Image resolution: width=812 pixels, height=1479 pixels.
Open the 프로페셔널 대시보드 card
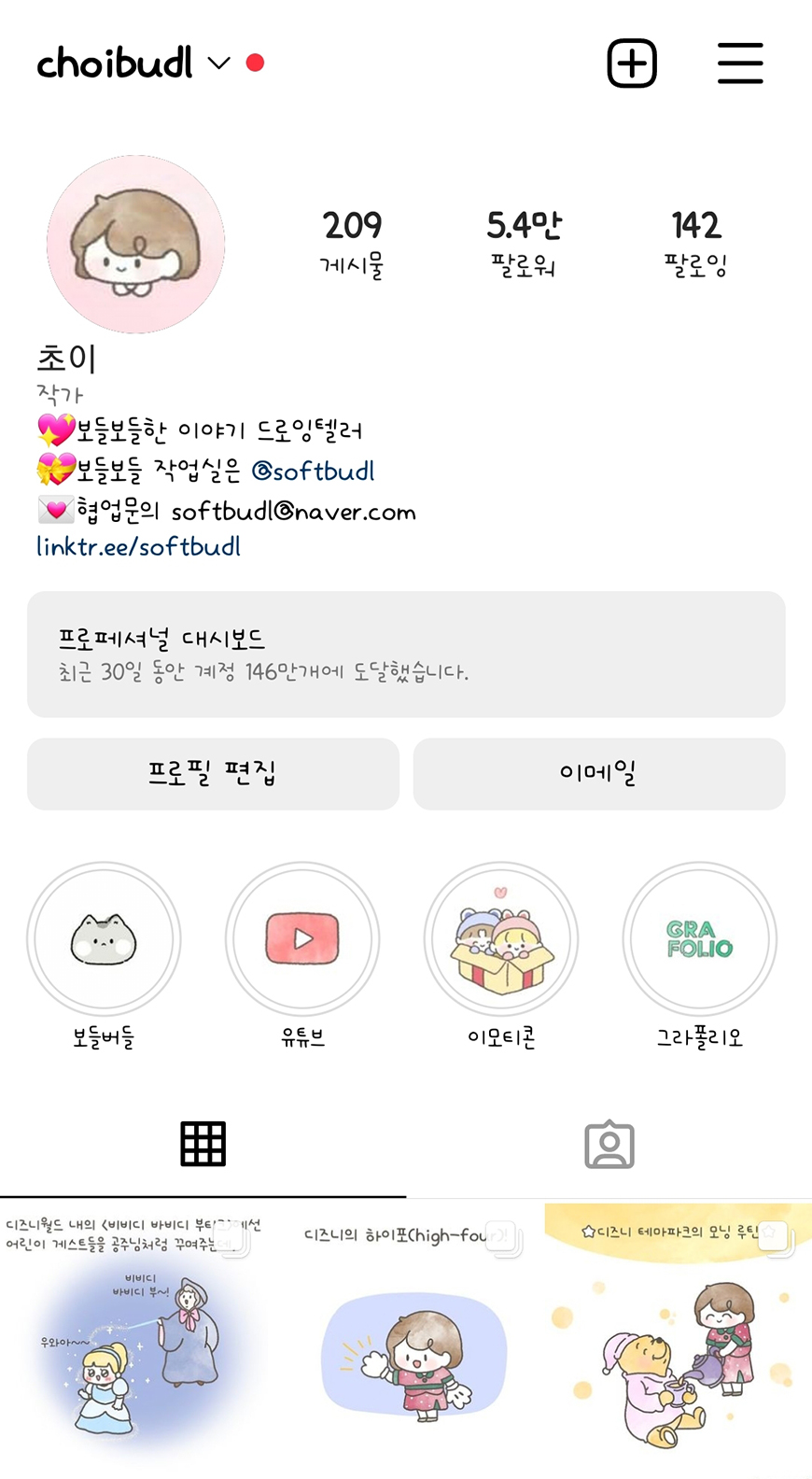point(406,654)
